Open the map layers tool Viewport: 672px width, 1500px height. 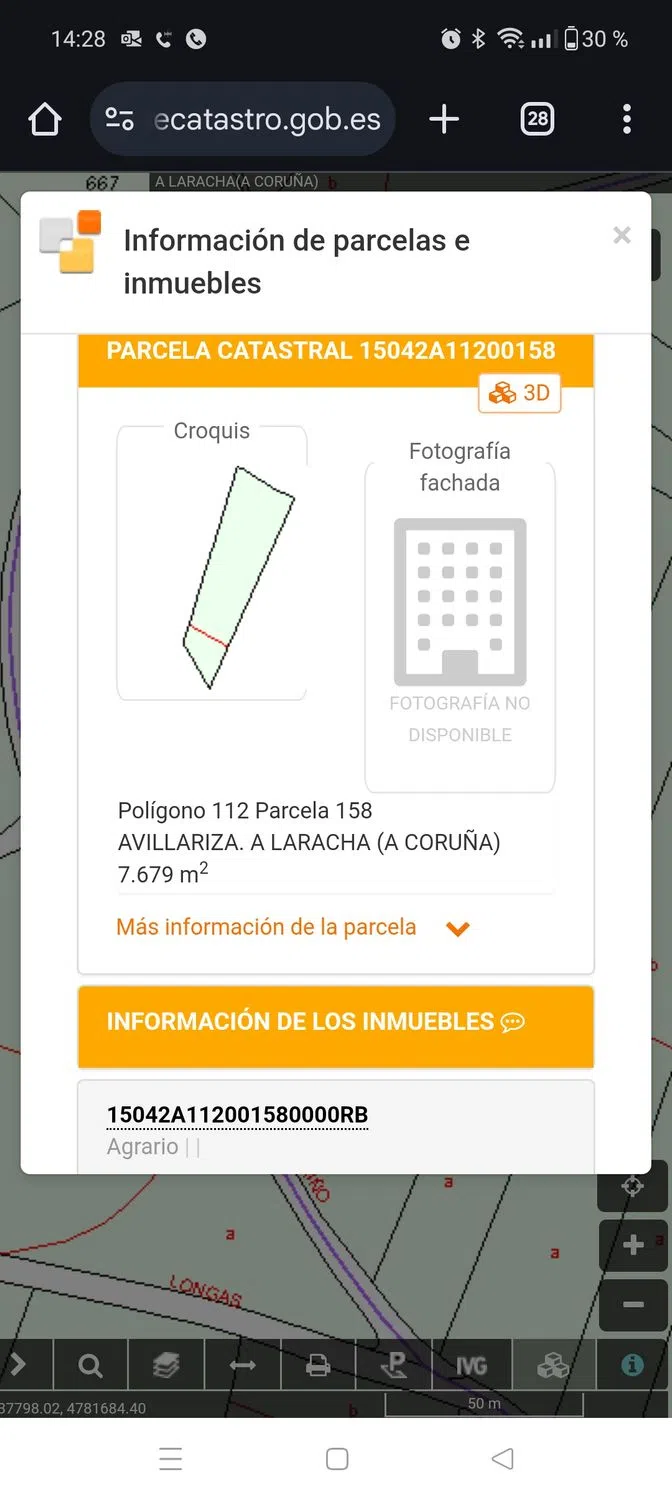click(x=166, y=1365)
